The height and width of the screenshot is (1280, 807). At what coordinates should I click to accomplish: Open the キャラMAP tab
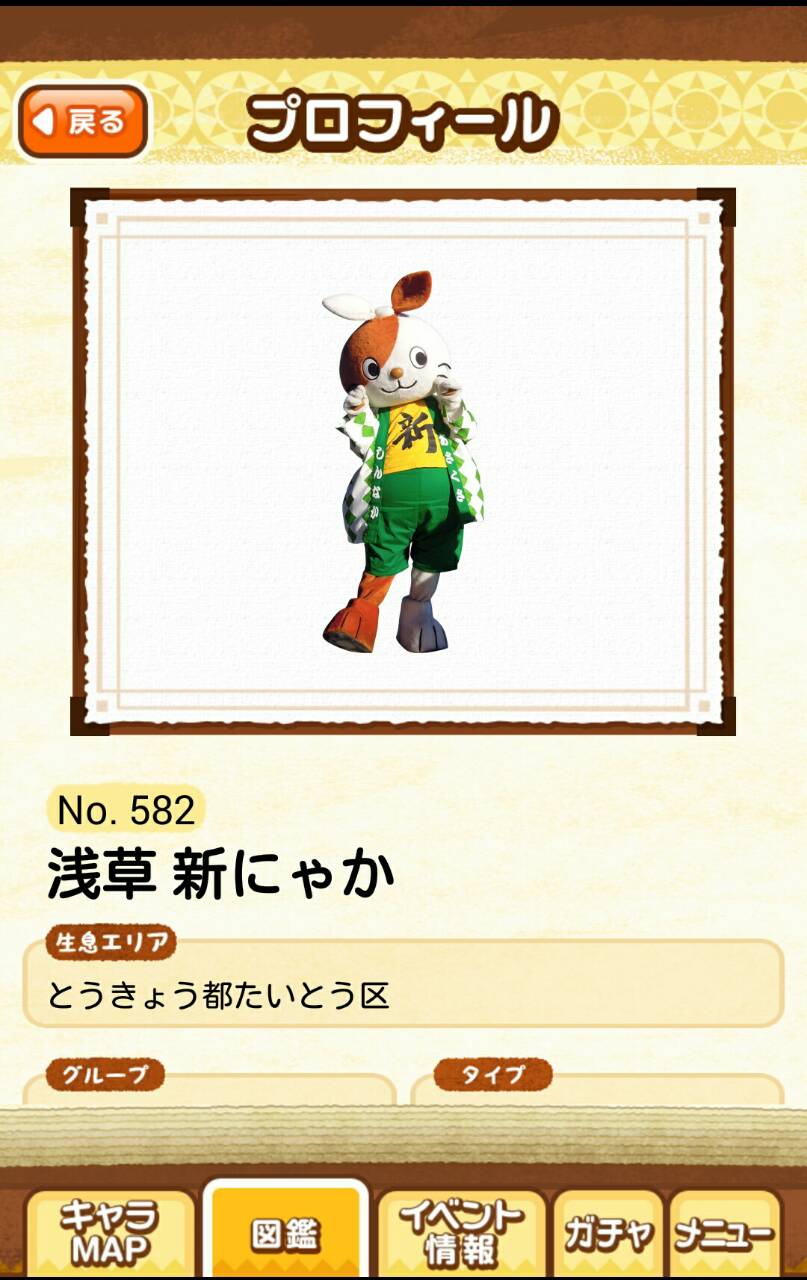(x=109, y=1232)
